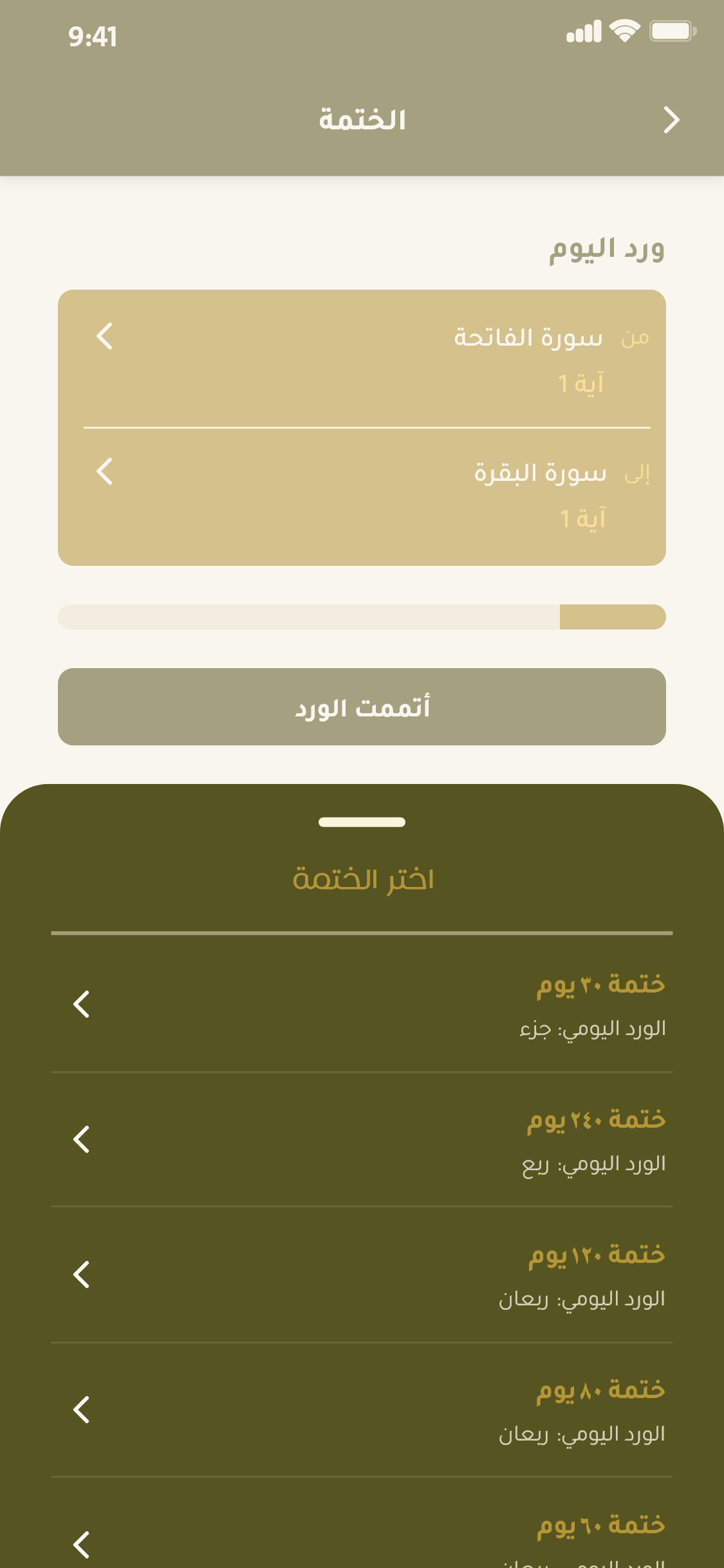Tap the bottom sheet drag handle
724x1568 pixels.
[x=362, y=822]
